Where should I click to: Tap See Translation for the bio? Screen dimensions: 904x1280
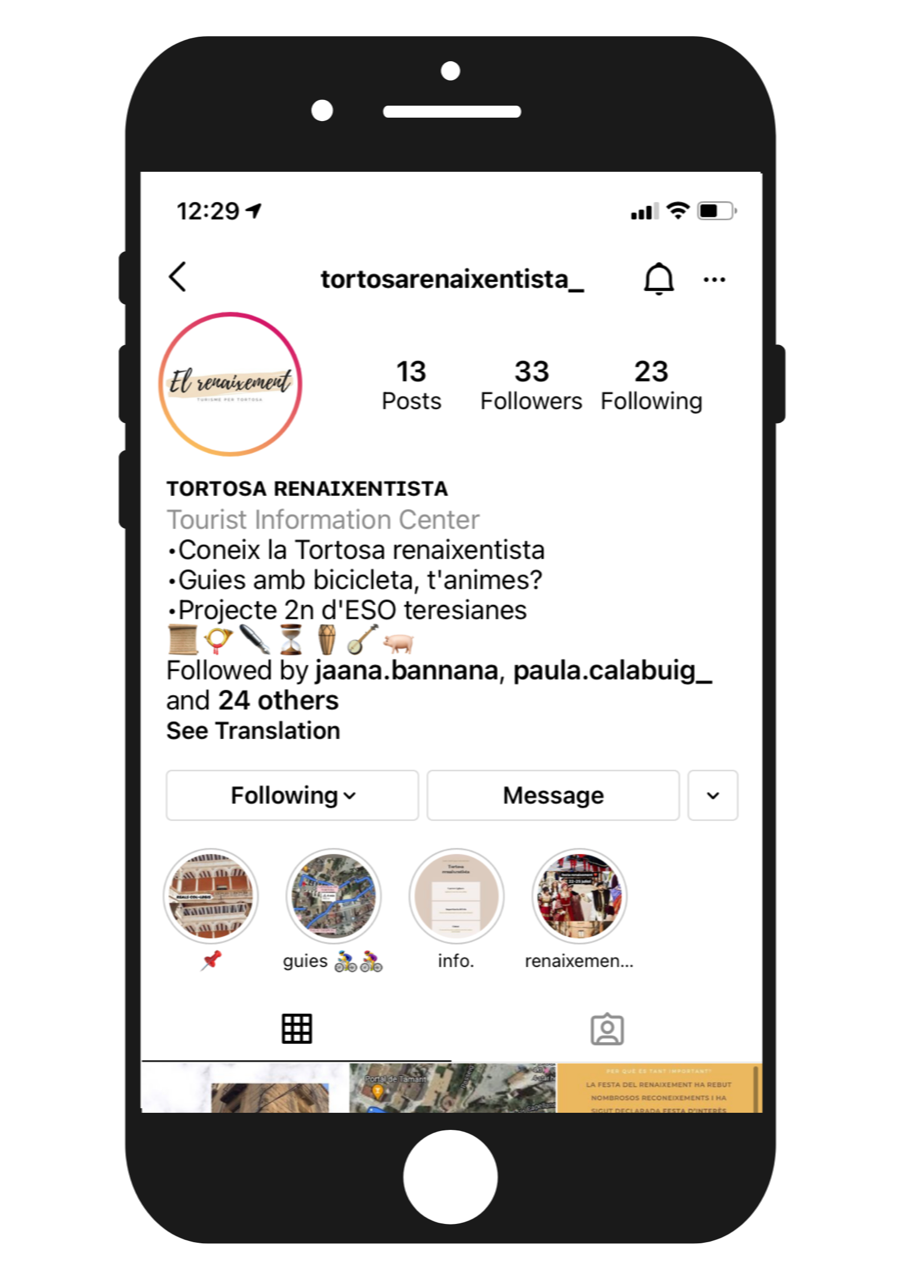(x=253, y=731)
